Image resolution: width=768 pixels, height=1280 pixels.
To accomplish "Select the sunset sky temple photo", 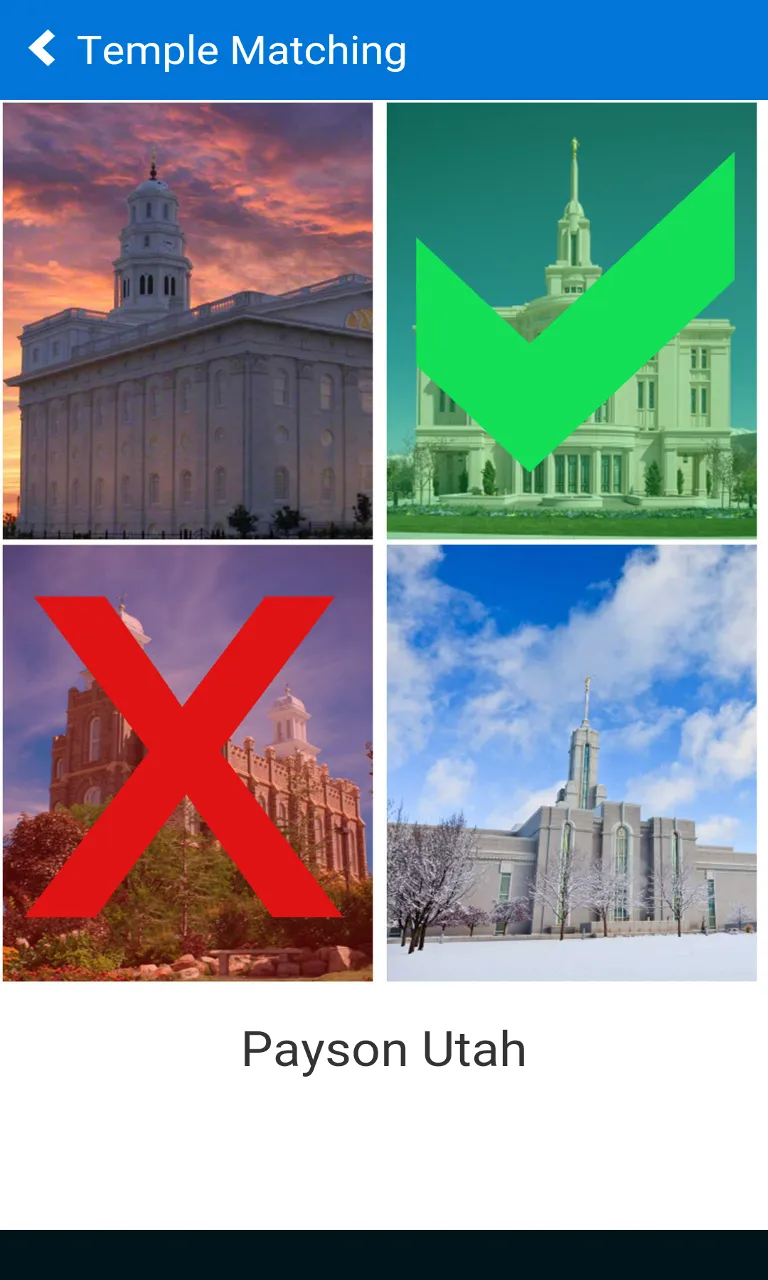I will (x=188, y=320).
